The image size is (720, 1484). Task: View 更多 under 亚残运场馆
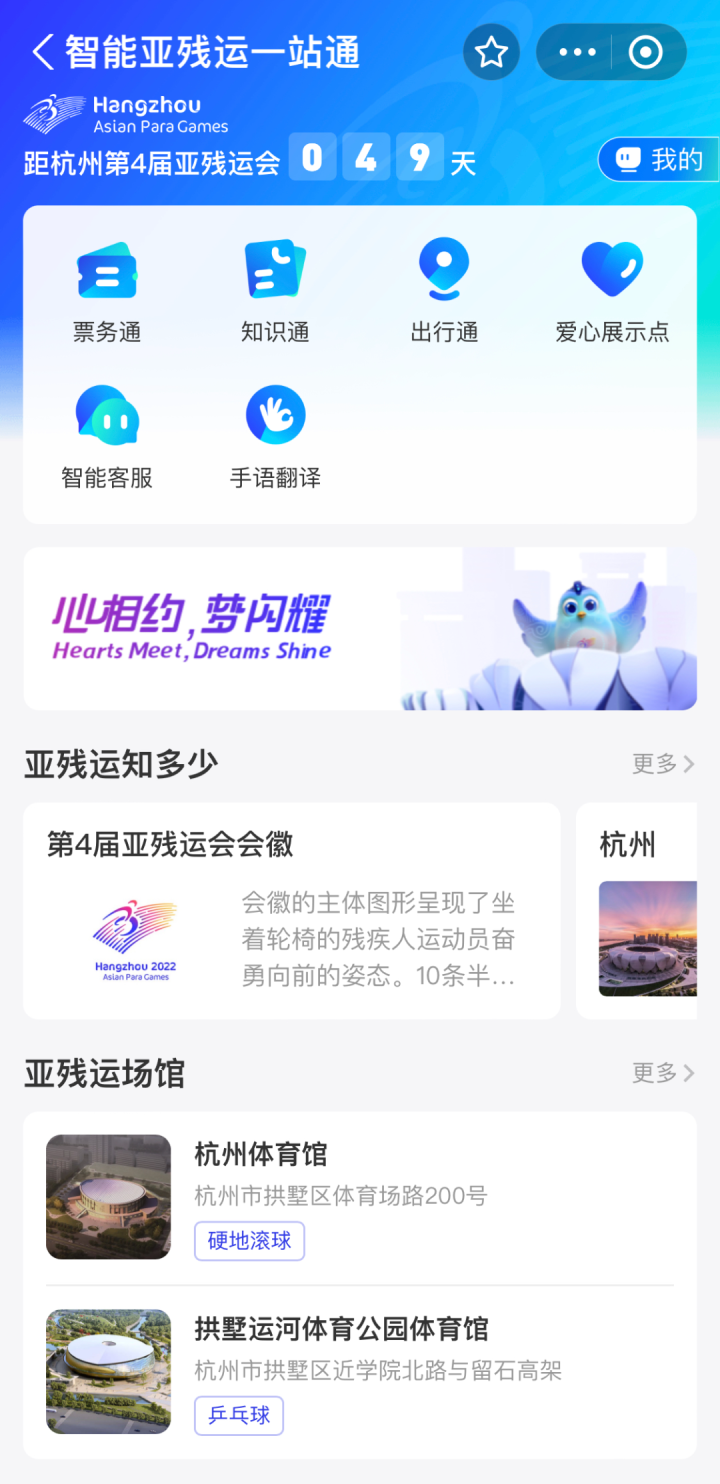(662, 1073)
